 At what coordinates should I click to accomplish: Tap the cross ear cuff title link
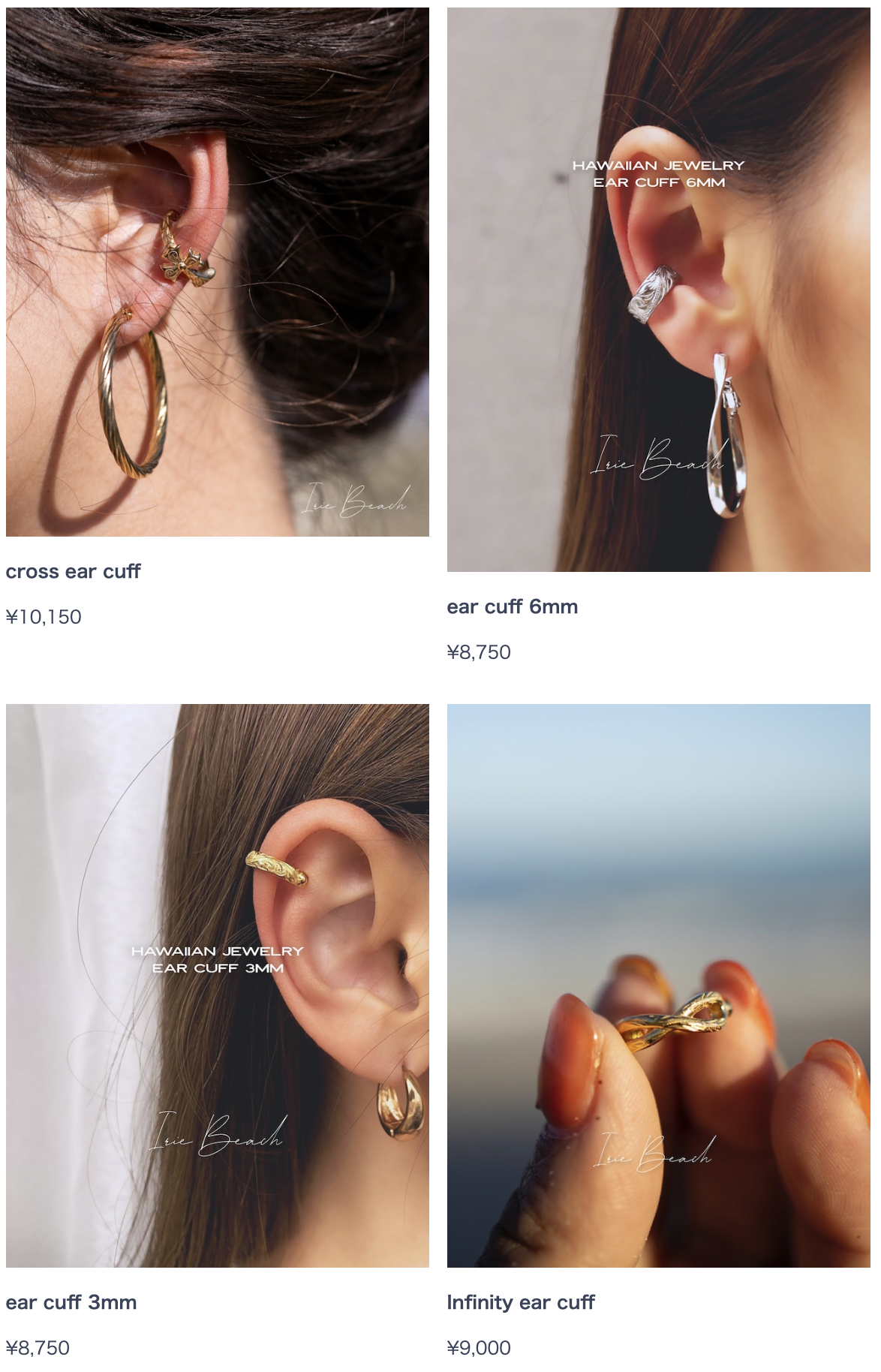[74, 572]
